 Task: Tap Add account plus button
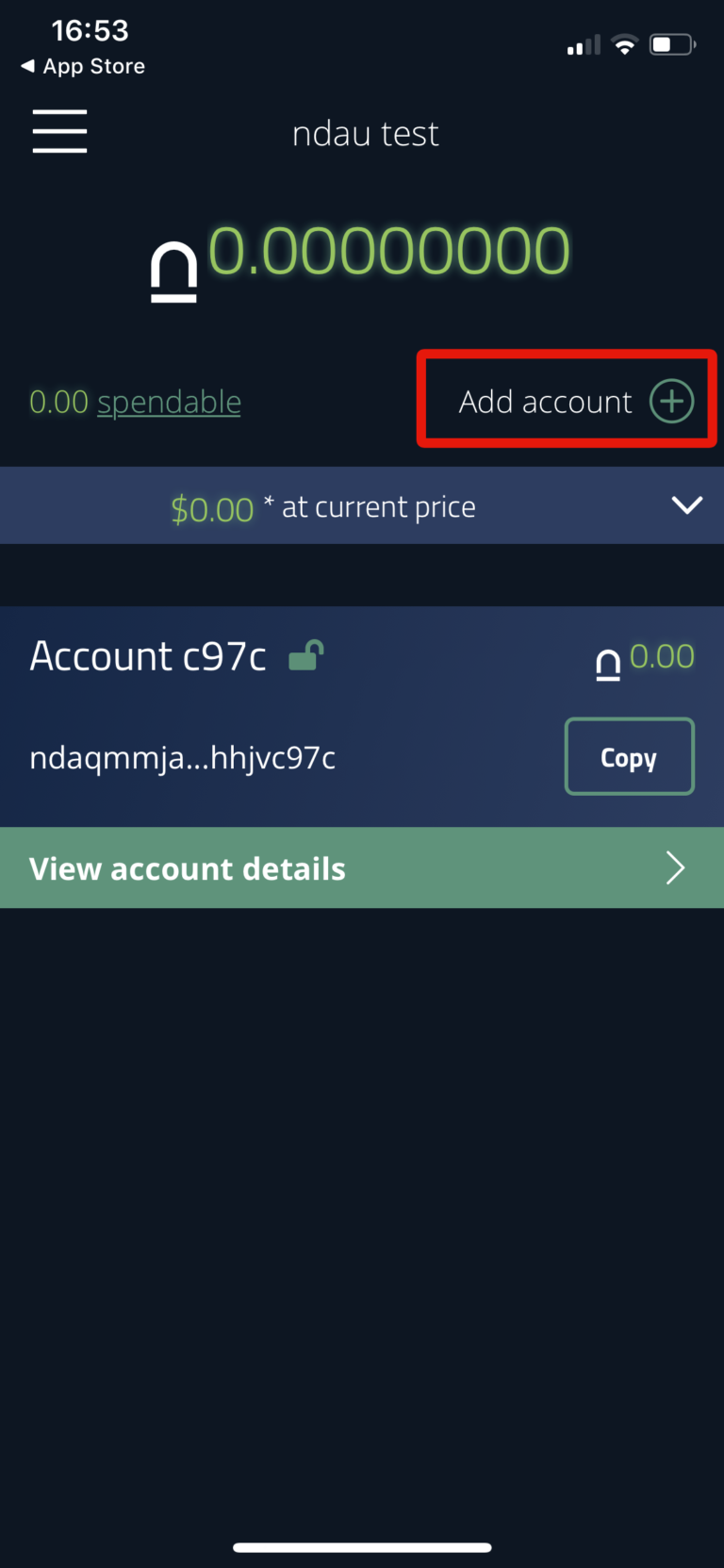(x=671, y=402)
